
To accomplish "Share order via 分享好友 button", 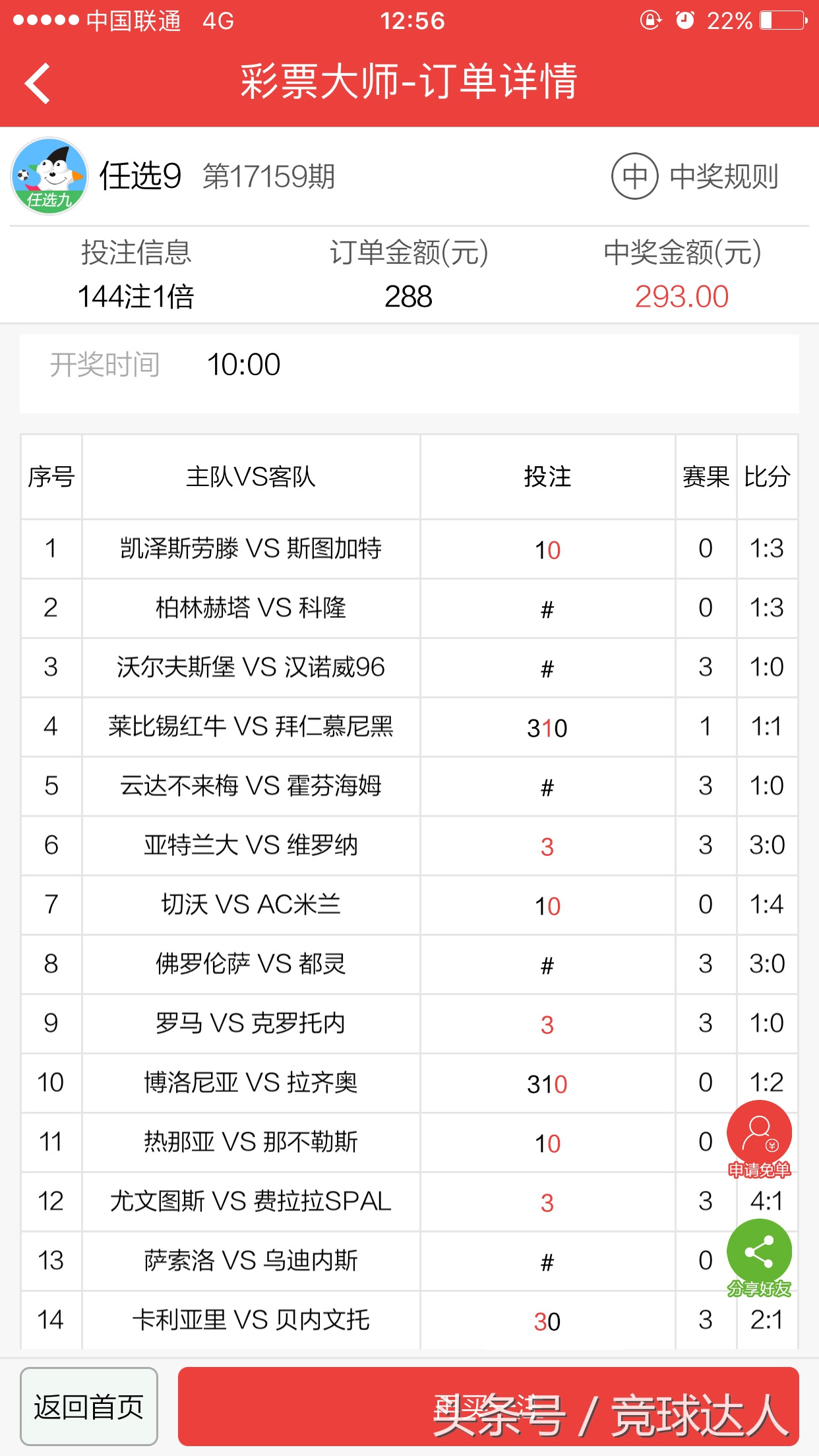I will click(759, 1257).
